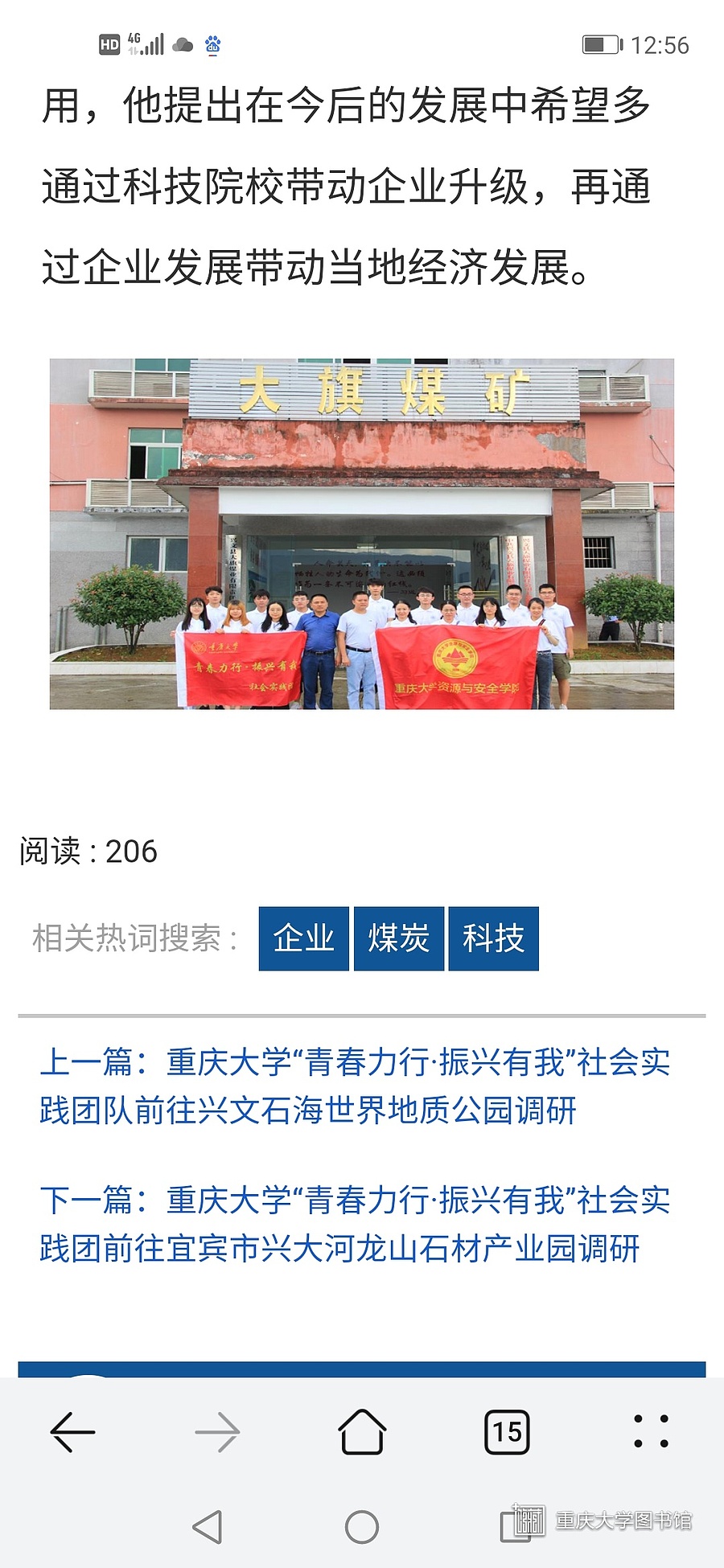View the 大旗煤矿 group photo
724x1568 pixels.
click(x=361, y=534)
